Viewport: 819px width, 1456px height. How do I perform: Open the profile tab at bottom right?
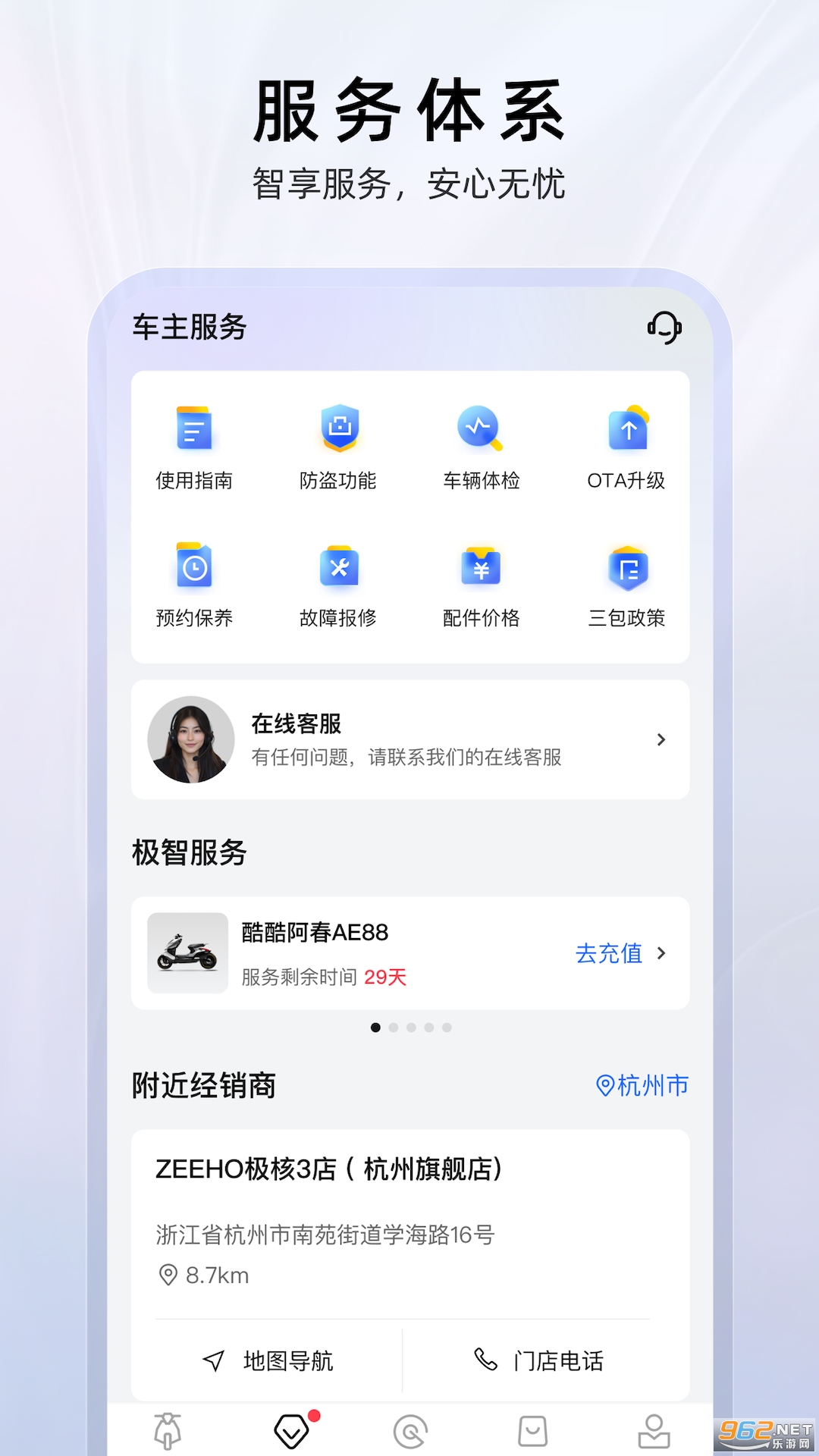point(654,1430)
